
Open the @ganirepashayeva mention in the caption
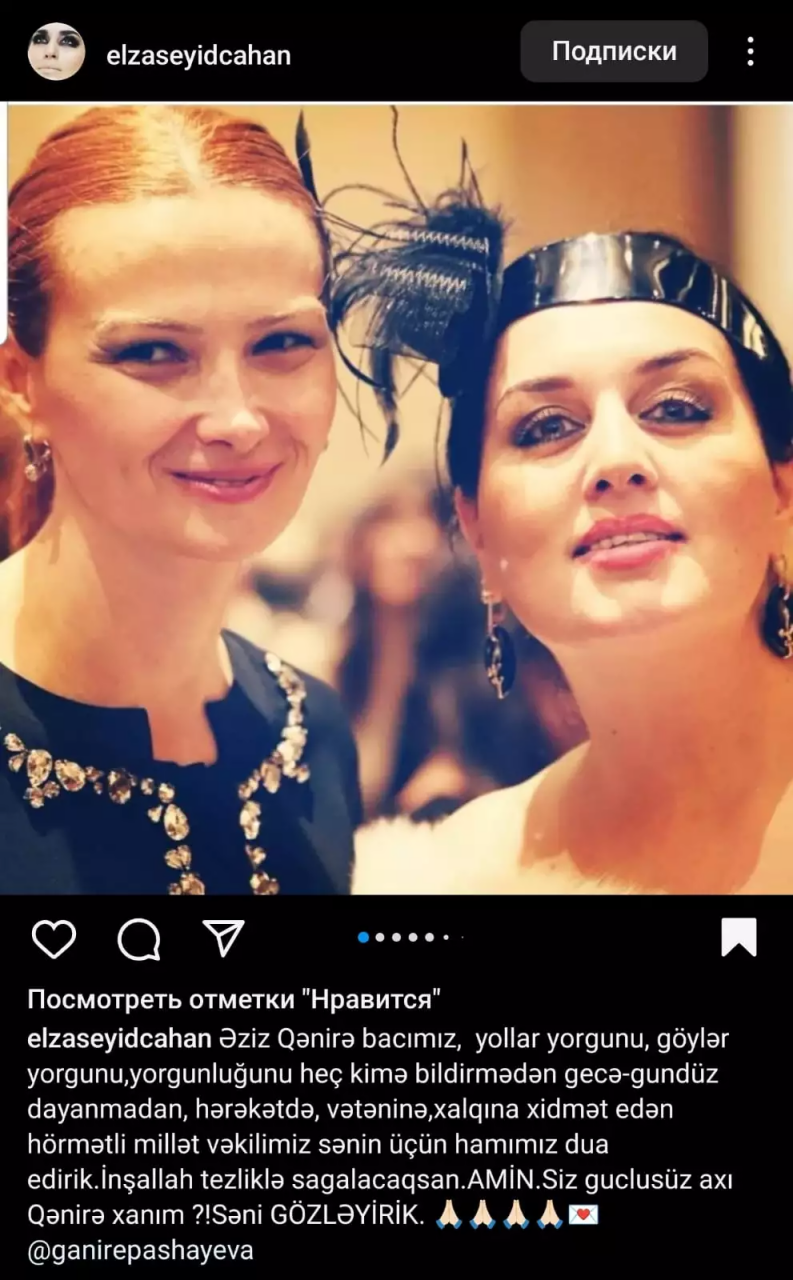(x=140, y=1251)
